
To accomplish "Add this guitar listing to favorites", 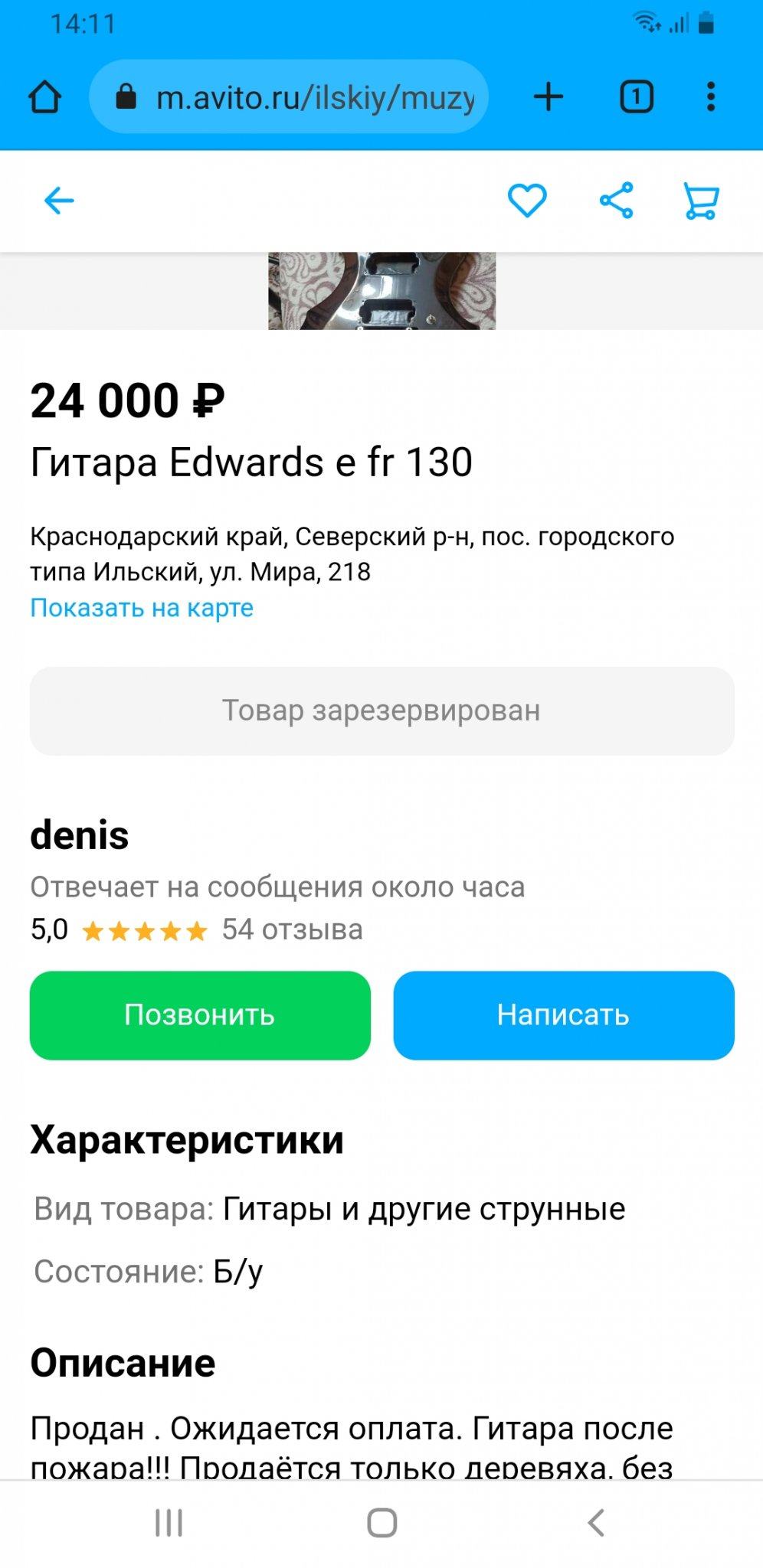I will coord(527,201).
